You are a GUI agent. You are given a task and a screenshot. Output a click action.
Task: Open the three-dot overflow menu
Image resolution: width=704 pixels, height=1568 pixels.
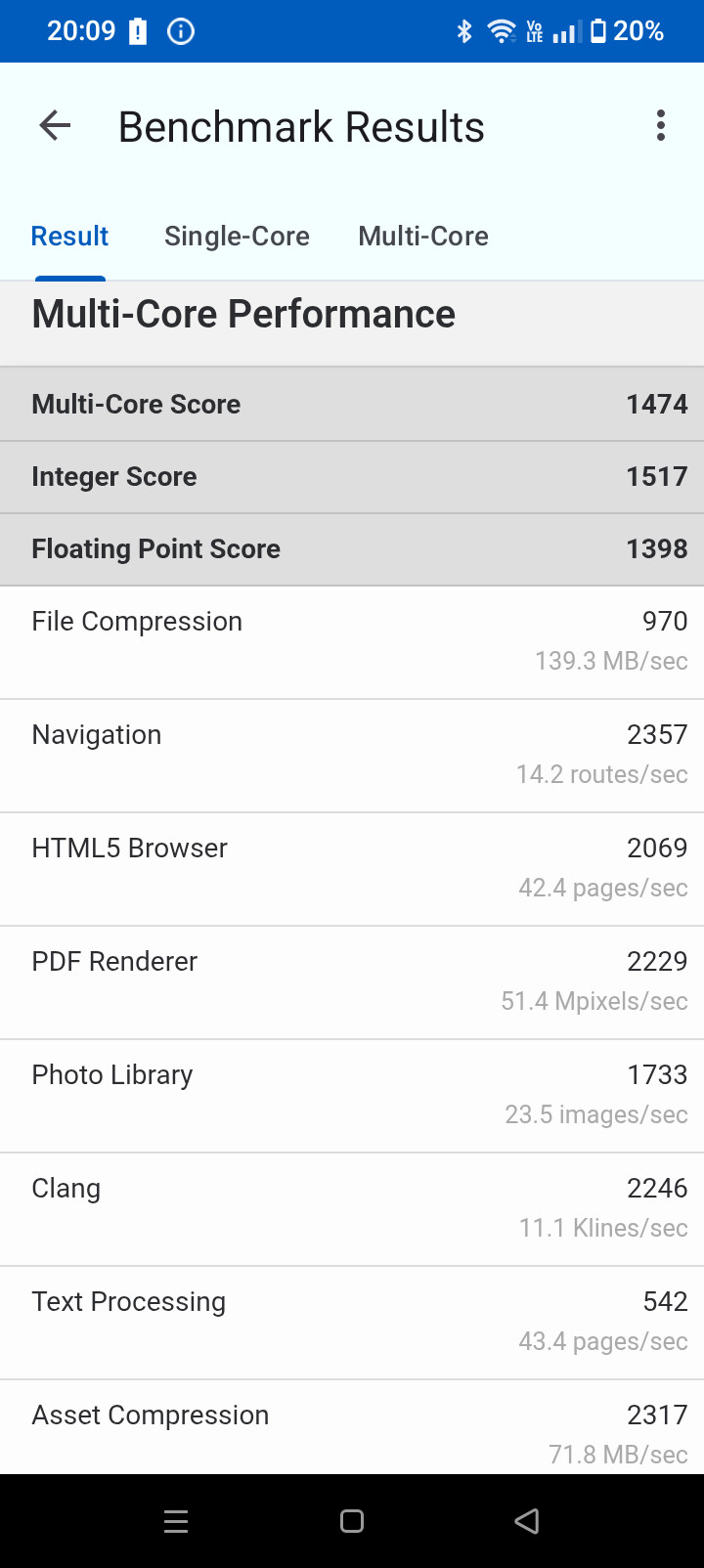[661, 126]
